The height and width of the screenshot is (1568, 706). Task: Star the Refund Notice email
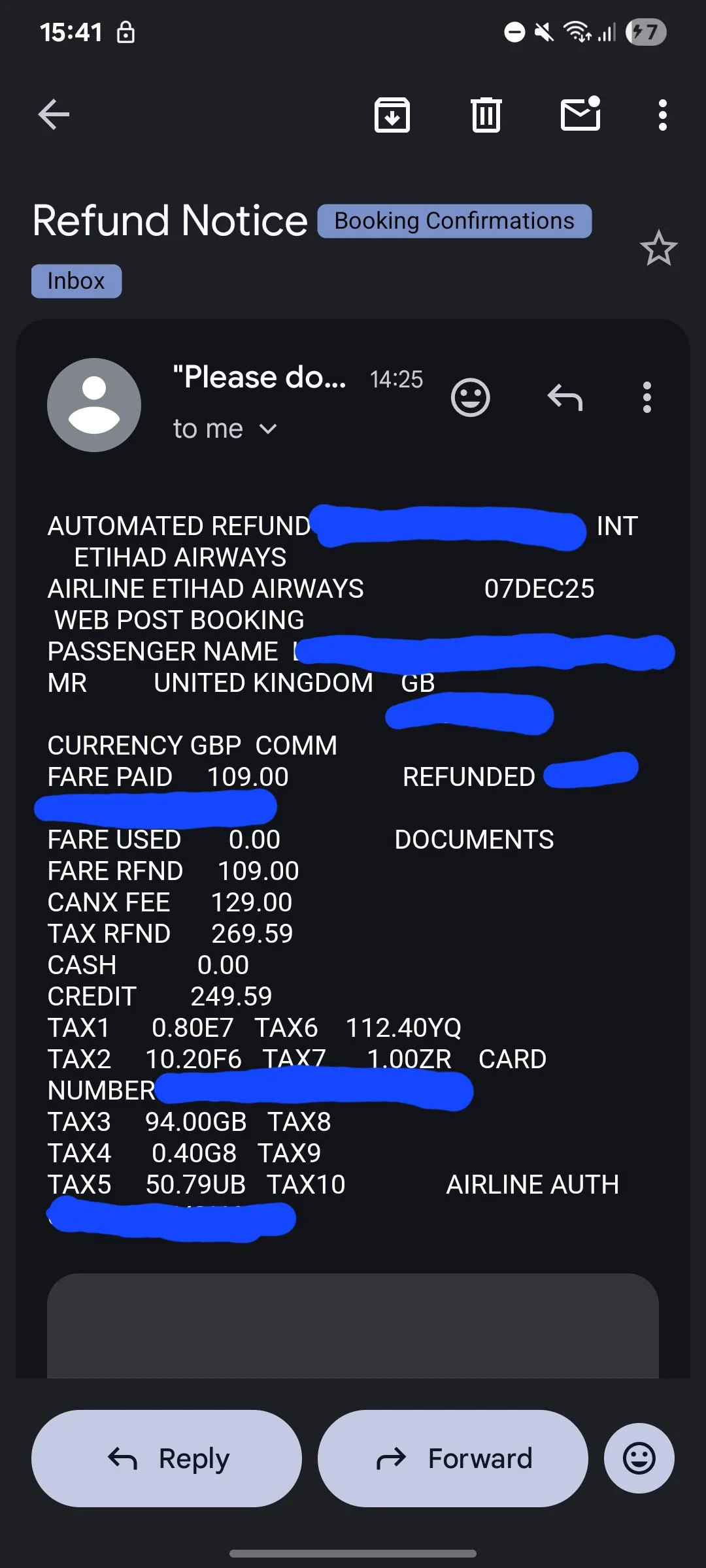pos(658,249)
